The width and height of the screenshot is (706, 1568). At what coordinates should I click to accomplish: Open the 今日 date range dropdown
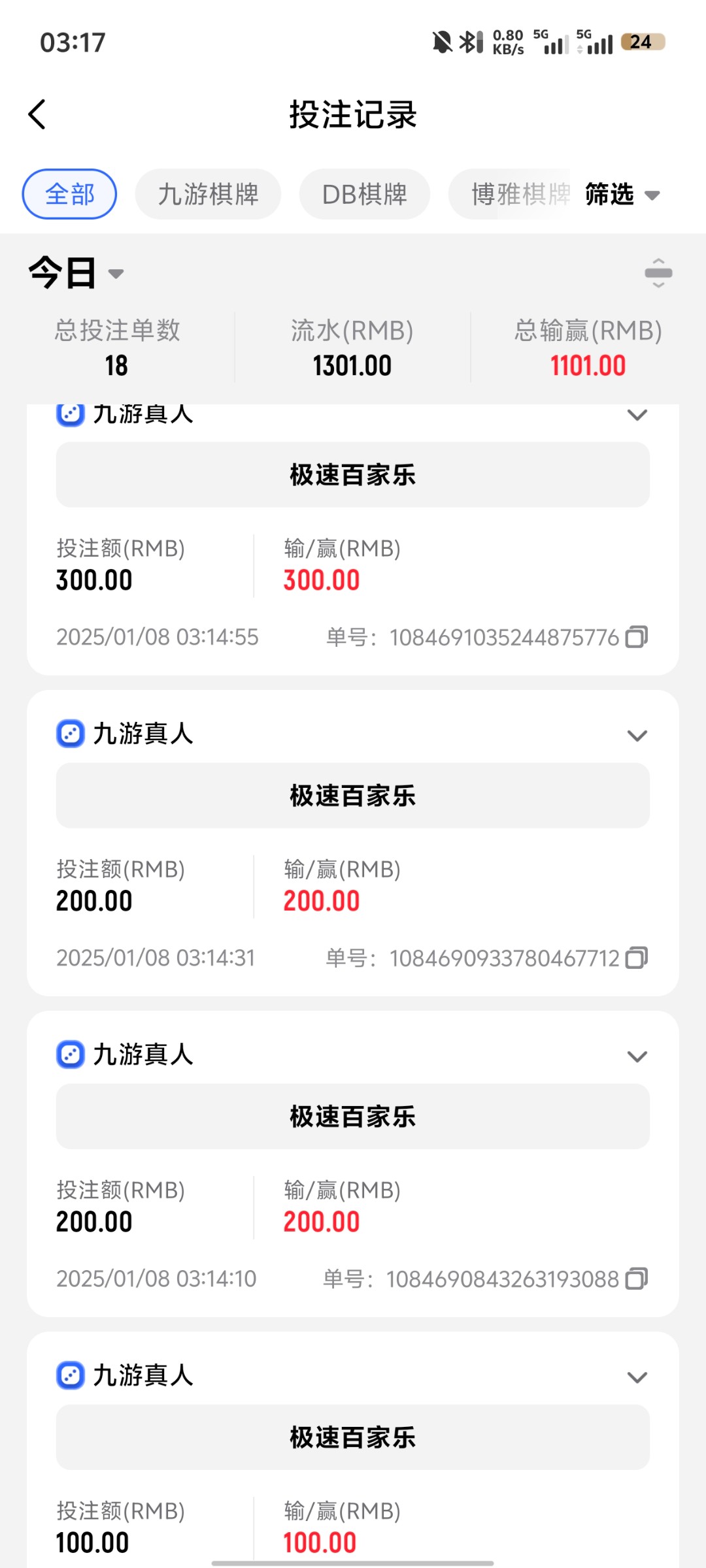point(75,273)
